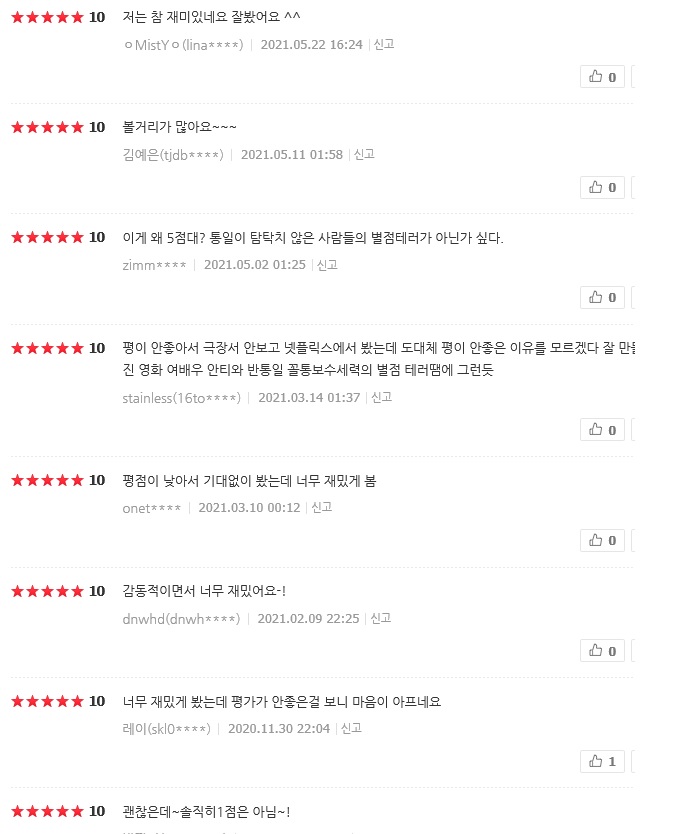Open reviewer profile onet****

click(151, 508)
